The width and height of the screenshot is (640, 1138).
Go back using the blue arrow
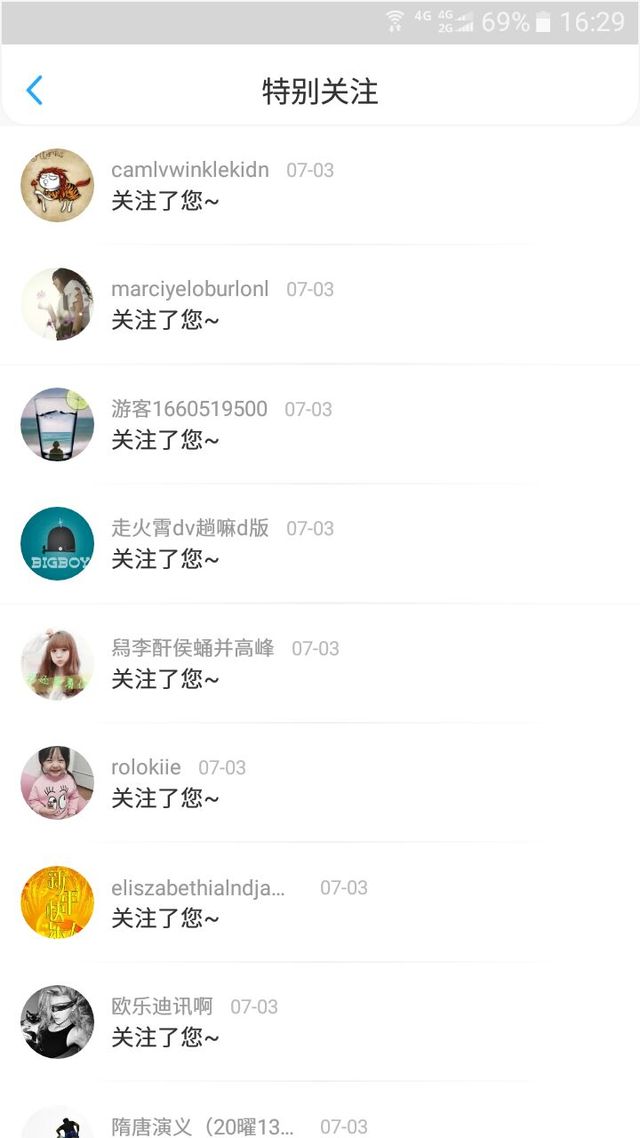34,91
